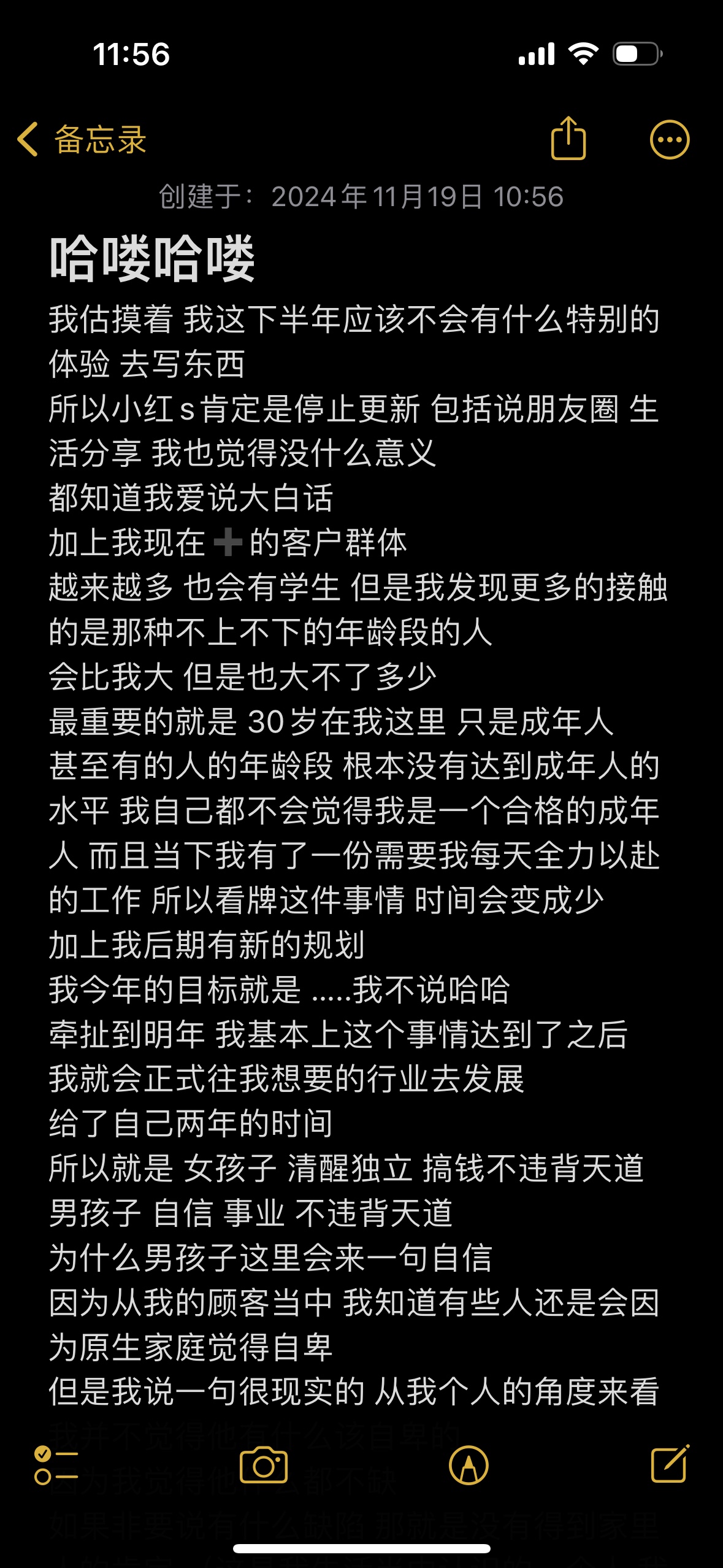
Task: Compose a new note
Action: click(x=670, y=1464)
